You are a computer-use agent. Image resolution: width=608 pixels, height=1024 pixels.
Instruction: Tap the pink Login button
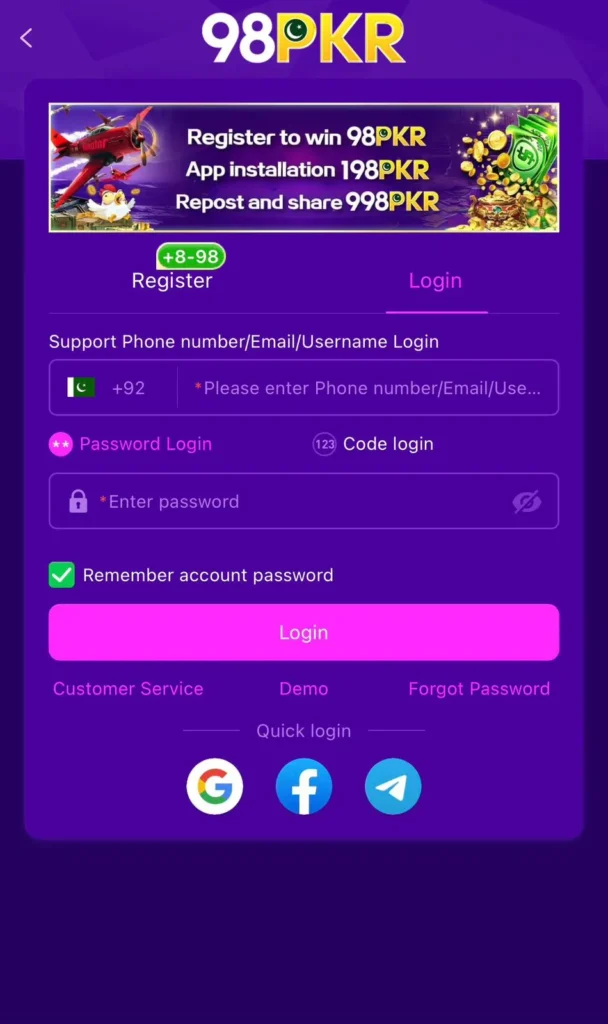pyautogui.click(x=304, y=633)
